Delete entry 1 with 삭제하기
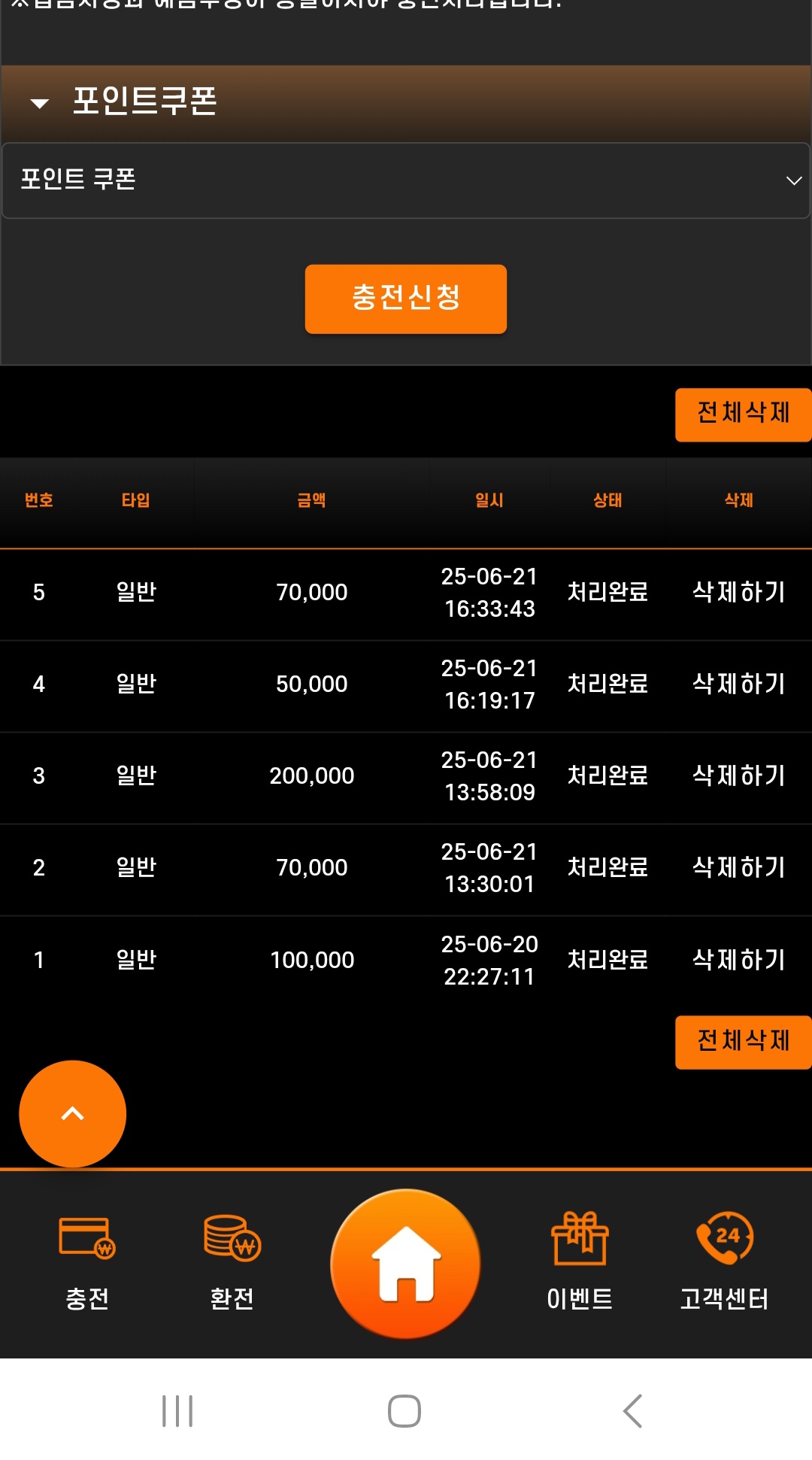812x1460 pixels. (x=738, y=961)
